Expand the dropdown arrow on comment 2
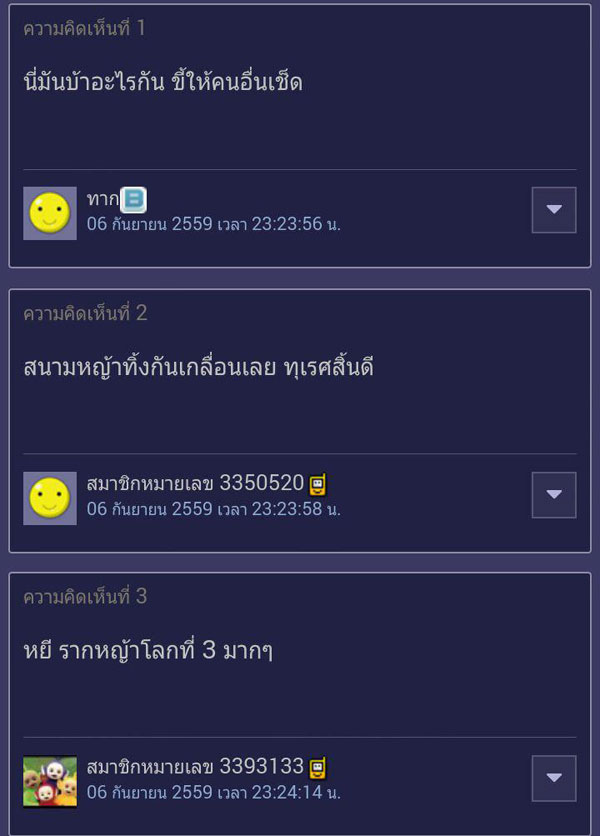Viewport: 600px width, 836px height. click(x=553, y=494)
